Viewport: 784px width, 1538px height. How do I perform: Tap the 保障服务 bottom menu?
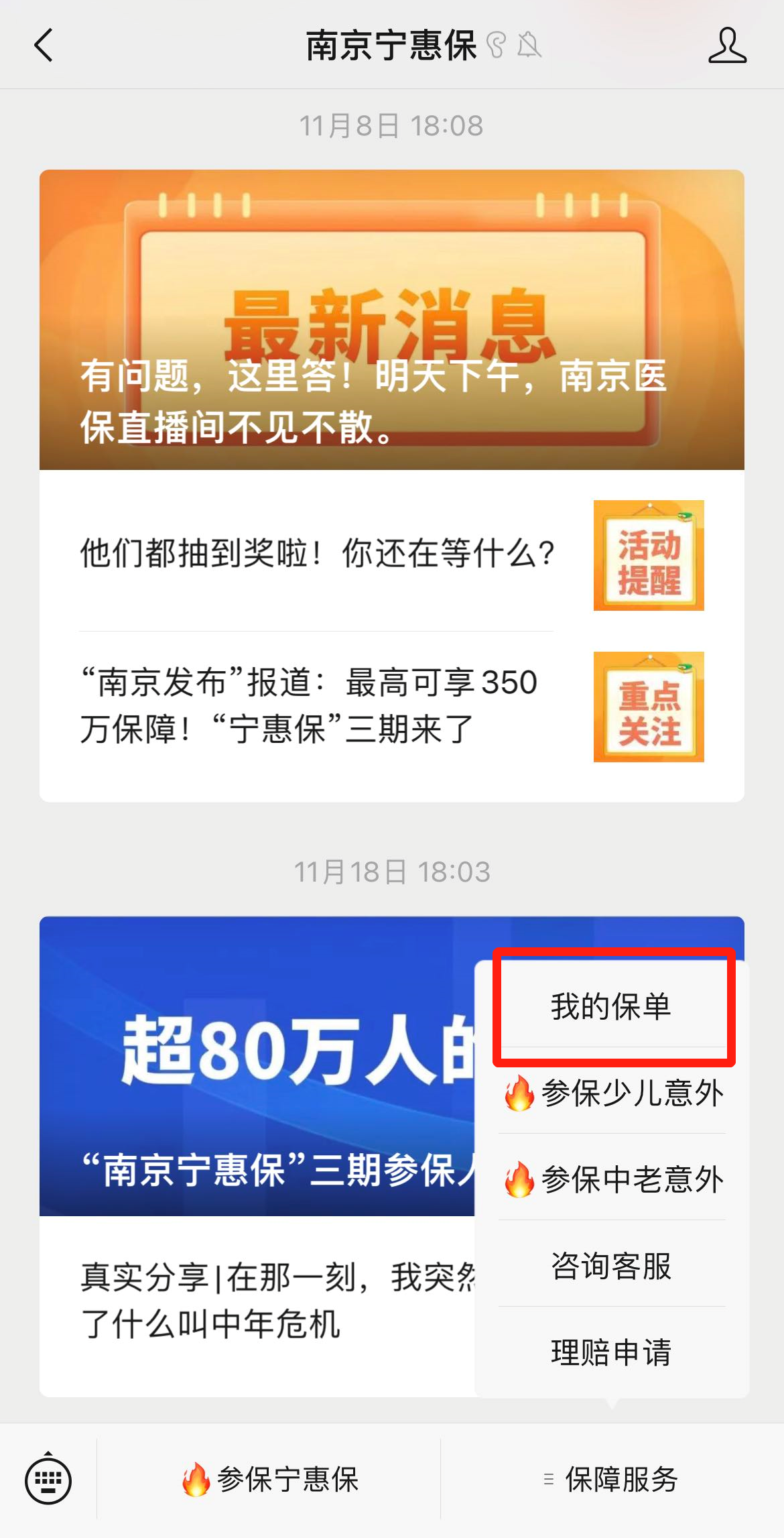click(612, 1479)
